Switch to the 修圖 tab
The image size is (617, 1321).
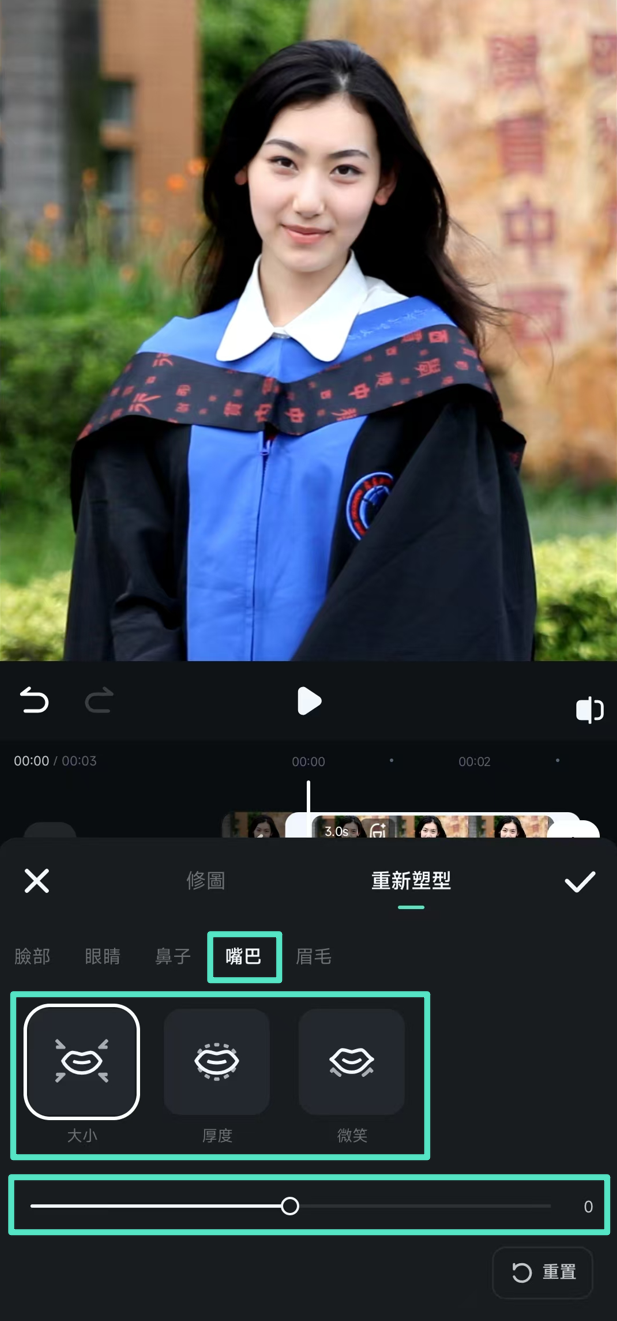pos(206,881)
